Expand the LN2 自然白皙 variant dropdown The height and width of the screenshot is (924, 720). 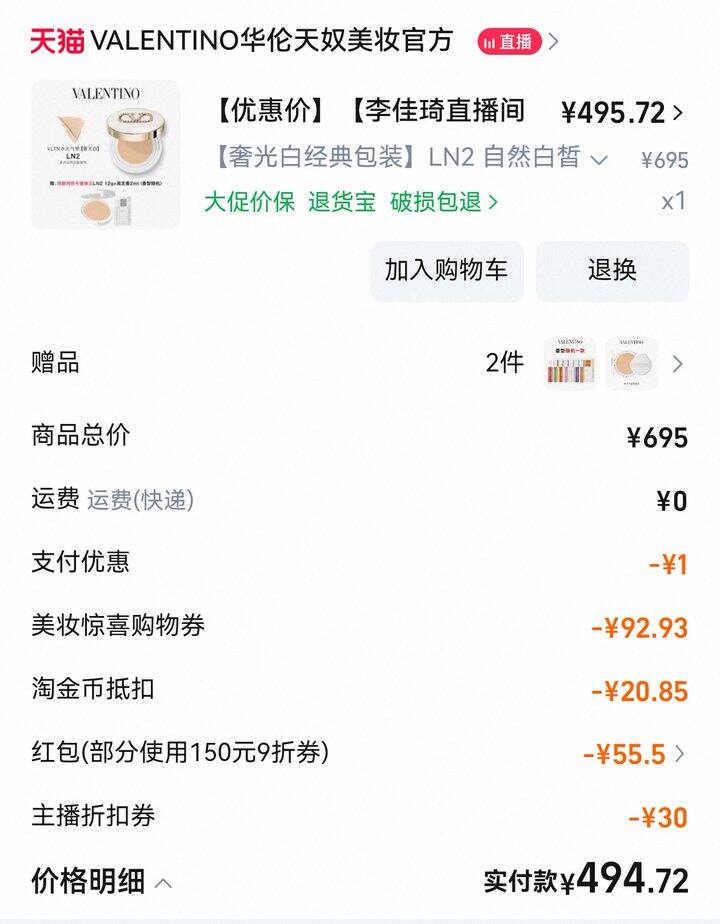click(x=599, y=160)
